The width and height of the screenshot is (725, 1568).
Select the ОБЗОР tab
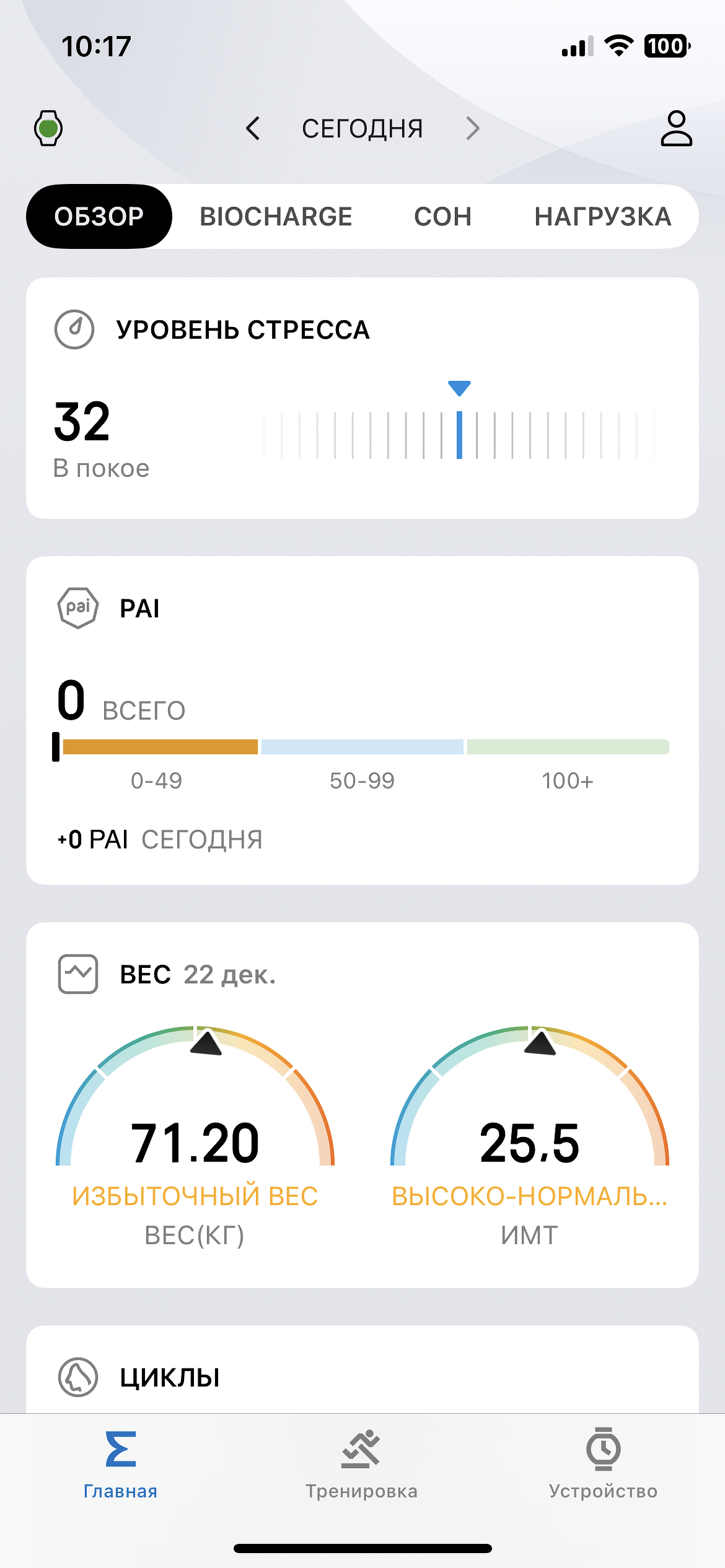click(x=99, y=217)
